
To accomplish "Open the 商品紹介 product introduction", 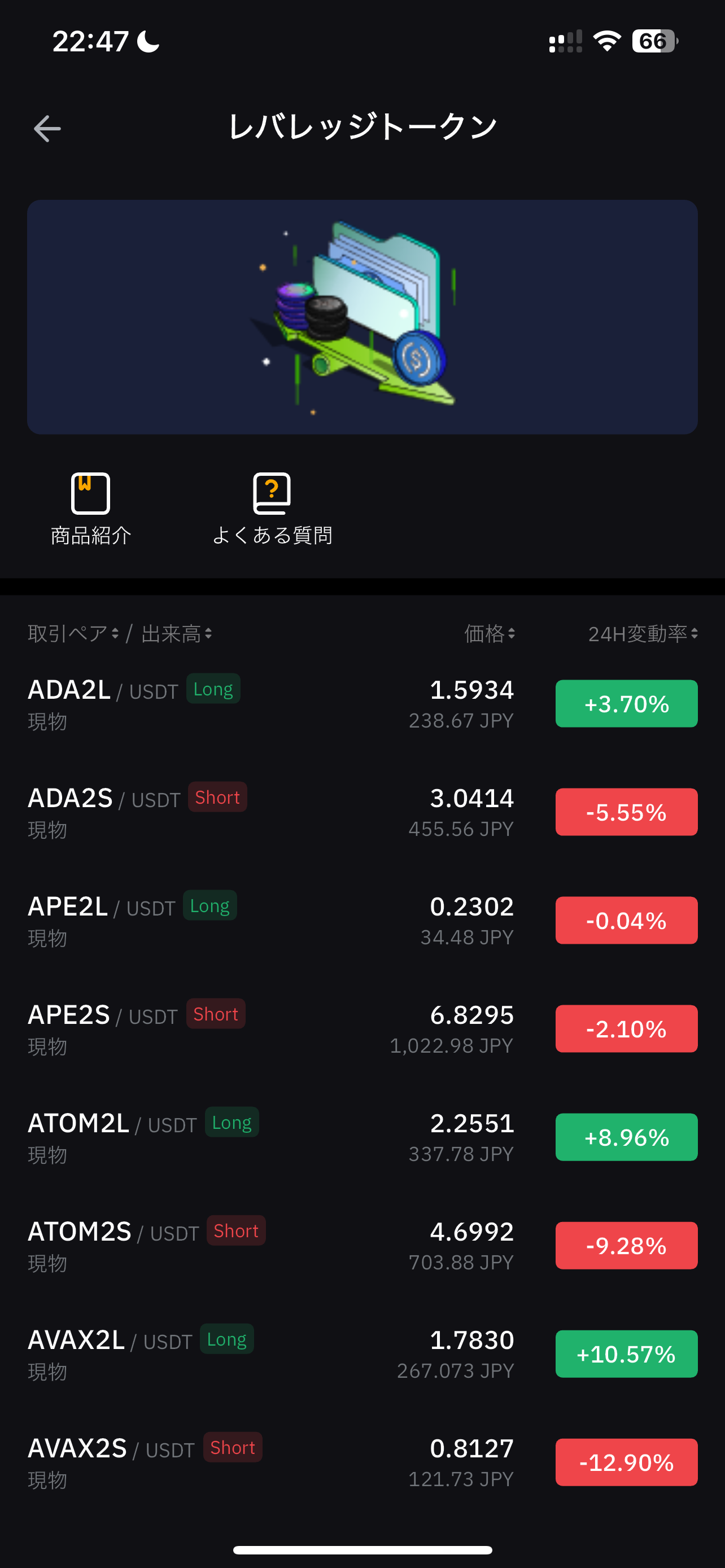I will click(x=91, y=509).
